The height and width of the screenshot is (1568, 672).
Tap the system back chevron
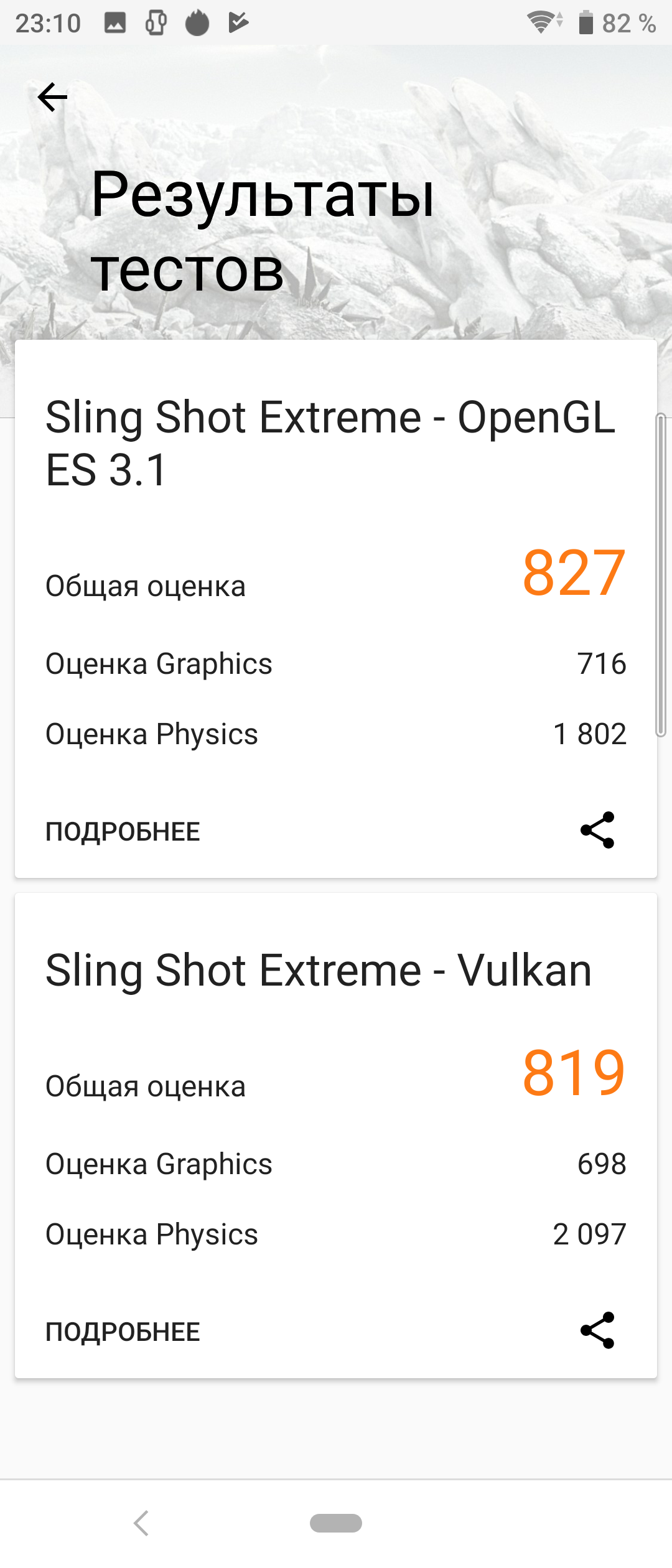[x=142, y=1523]
